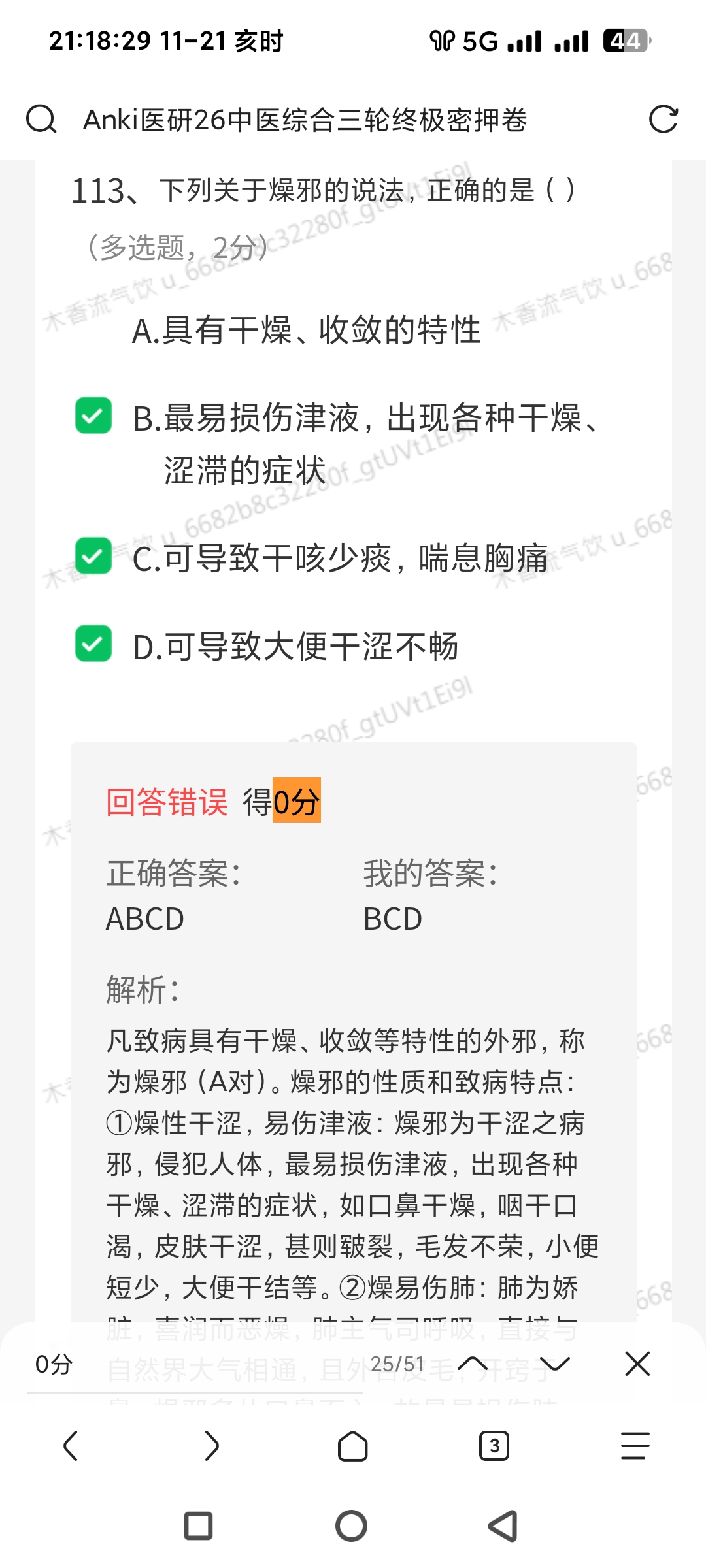View the 3 open browser tabs
Image resolution: width=706 pixels, height=1568 pixels.
[x=494, y=1446]
